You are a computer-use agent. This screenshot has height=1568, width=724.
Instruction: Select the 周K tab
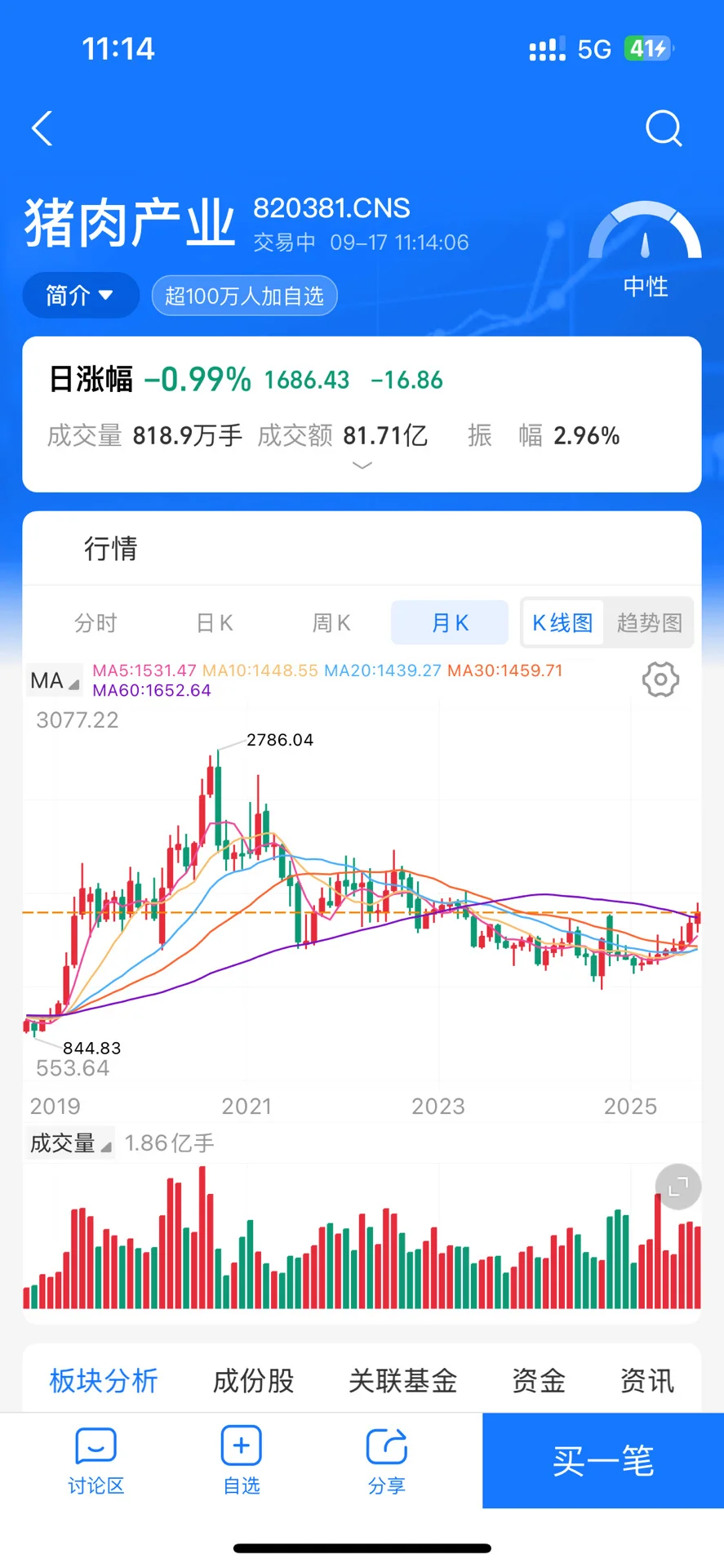point(331,623)
